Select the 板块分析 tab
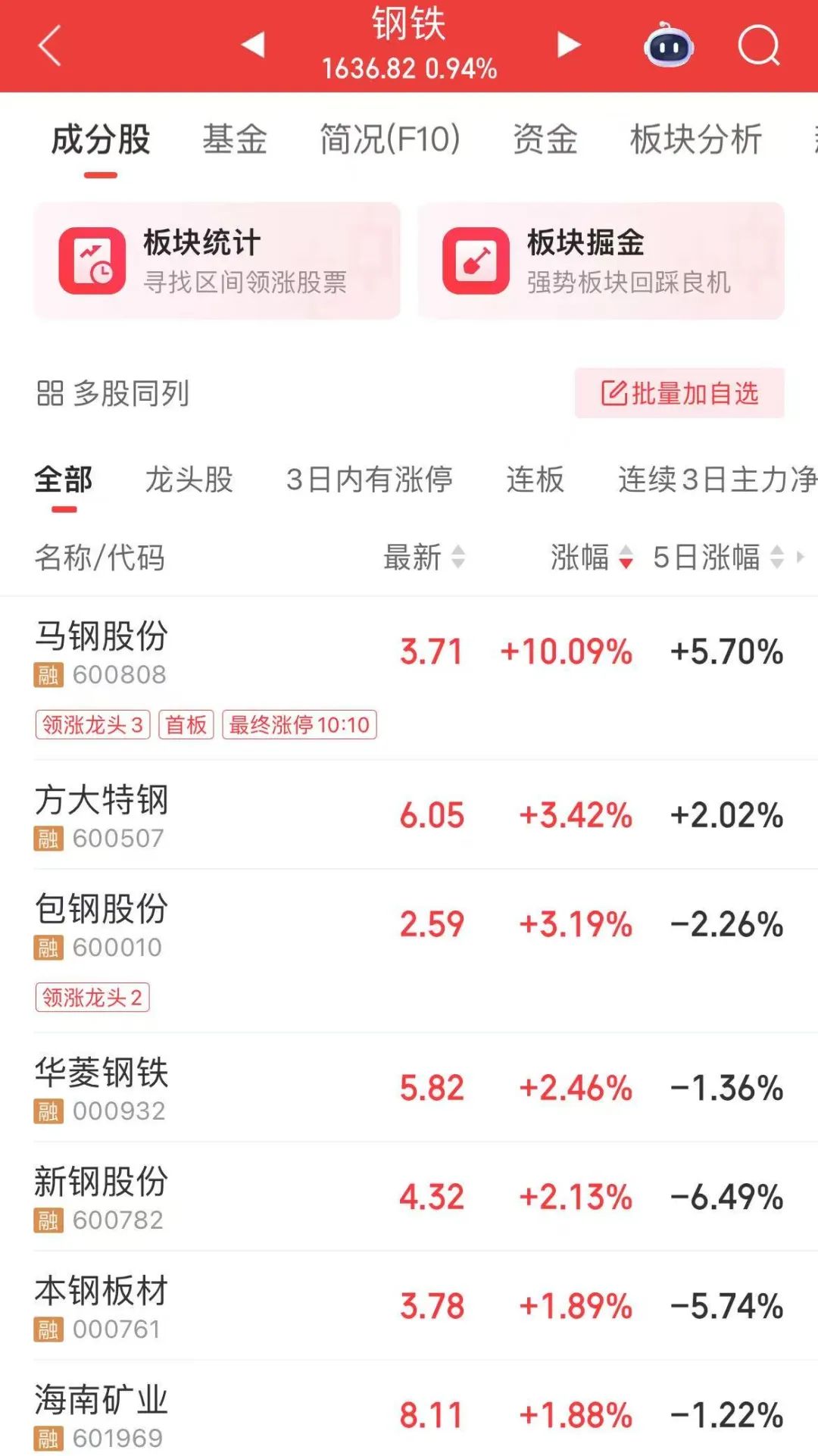Image resolution: width=818 pixels, height=1456 pixels. point(695,139)
